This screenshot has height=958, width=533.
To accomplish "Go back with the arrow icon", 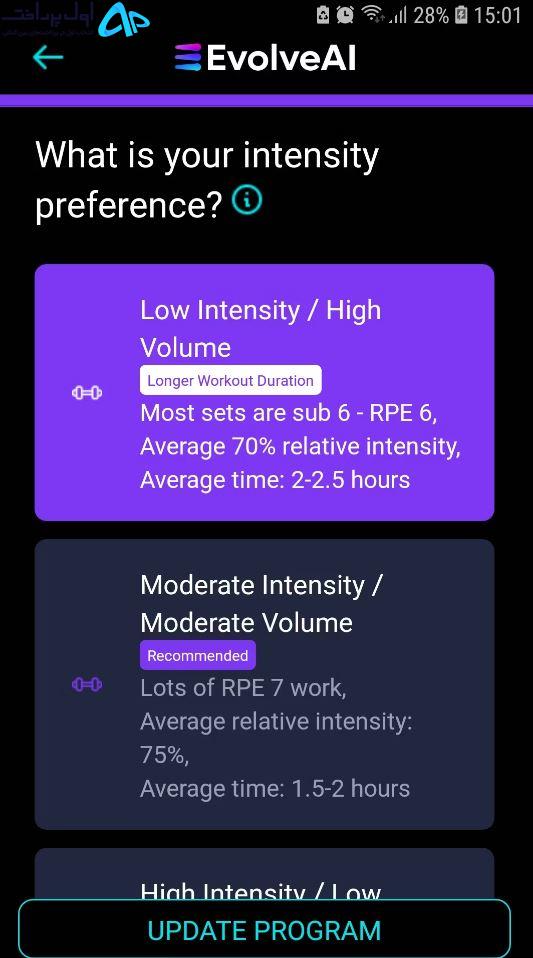I will point(48,58).
